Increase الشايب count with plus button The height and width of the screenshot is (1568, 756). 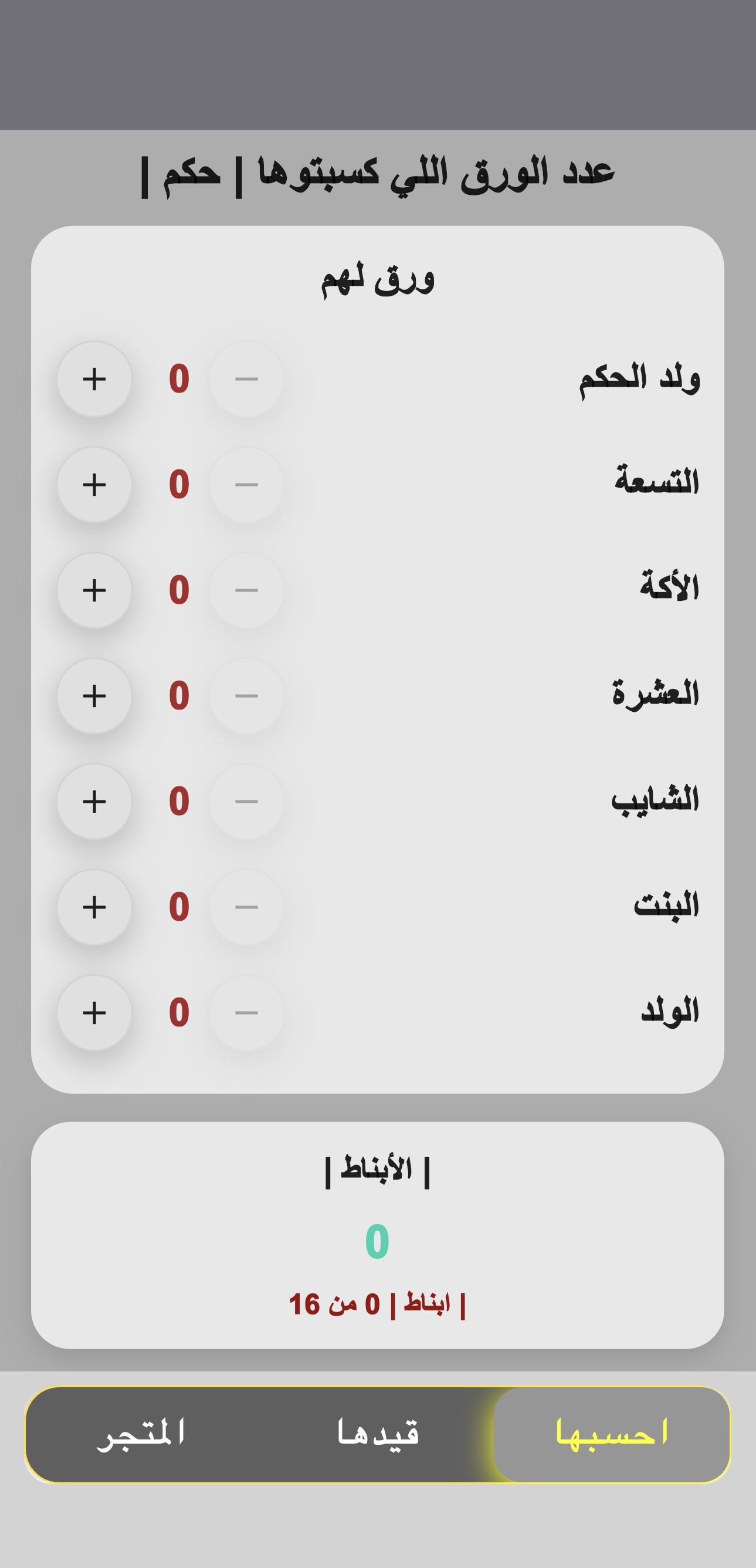point(94,802)
